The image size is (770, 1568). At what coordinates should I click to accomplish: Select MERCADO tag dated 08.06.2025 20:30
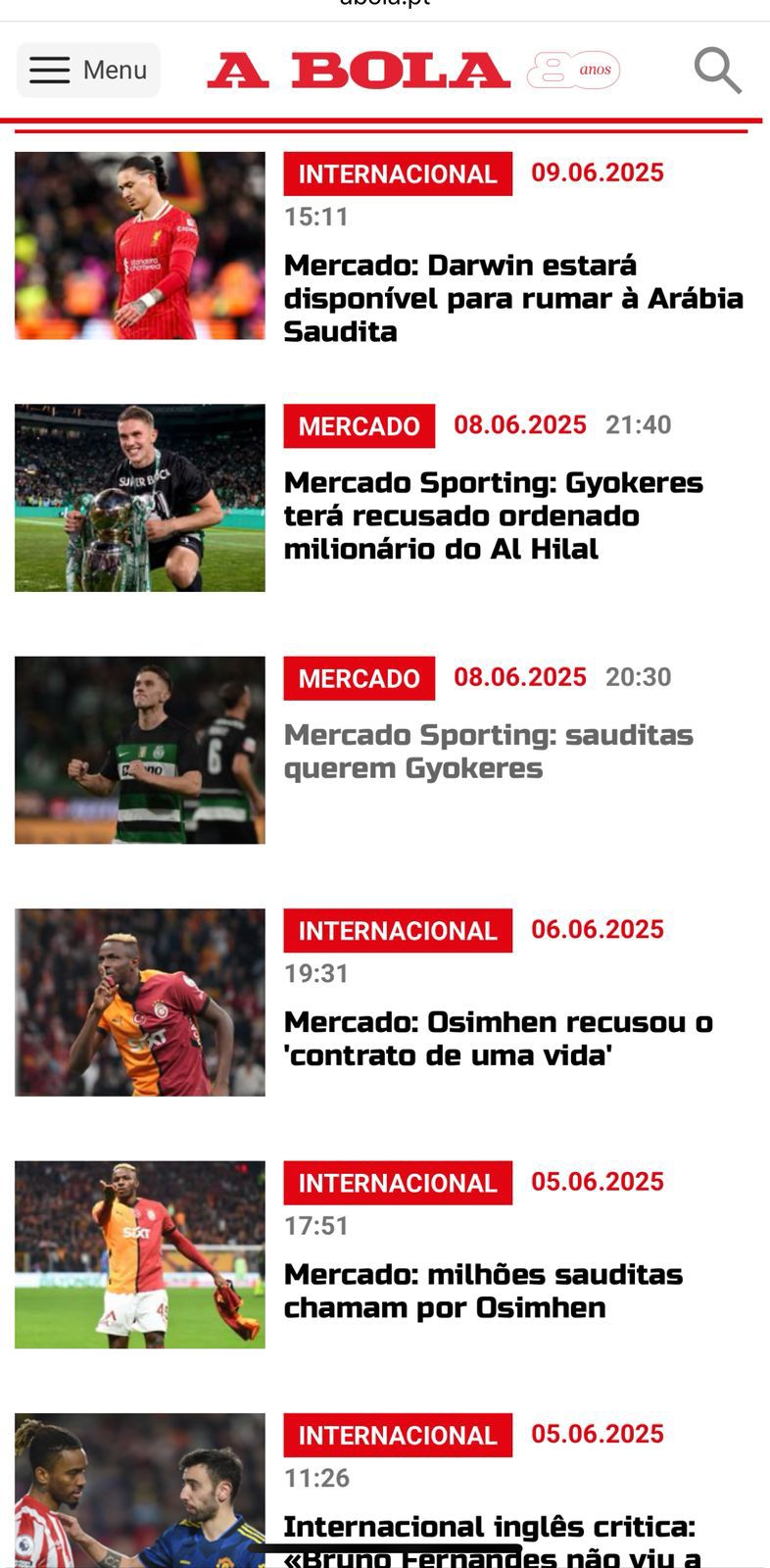359,677
